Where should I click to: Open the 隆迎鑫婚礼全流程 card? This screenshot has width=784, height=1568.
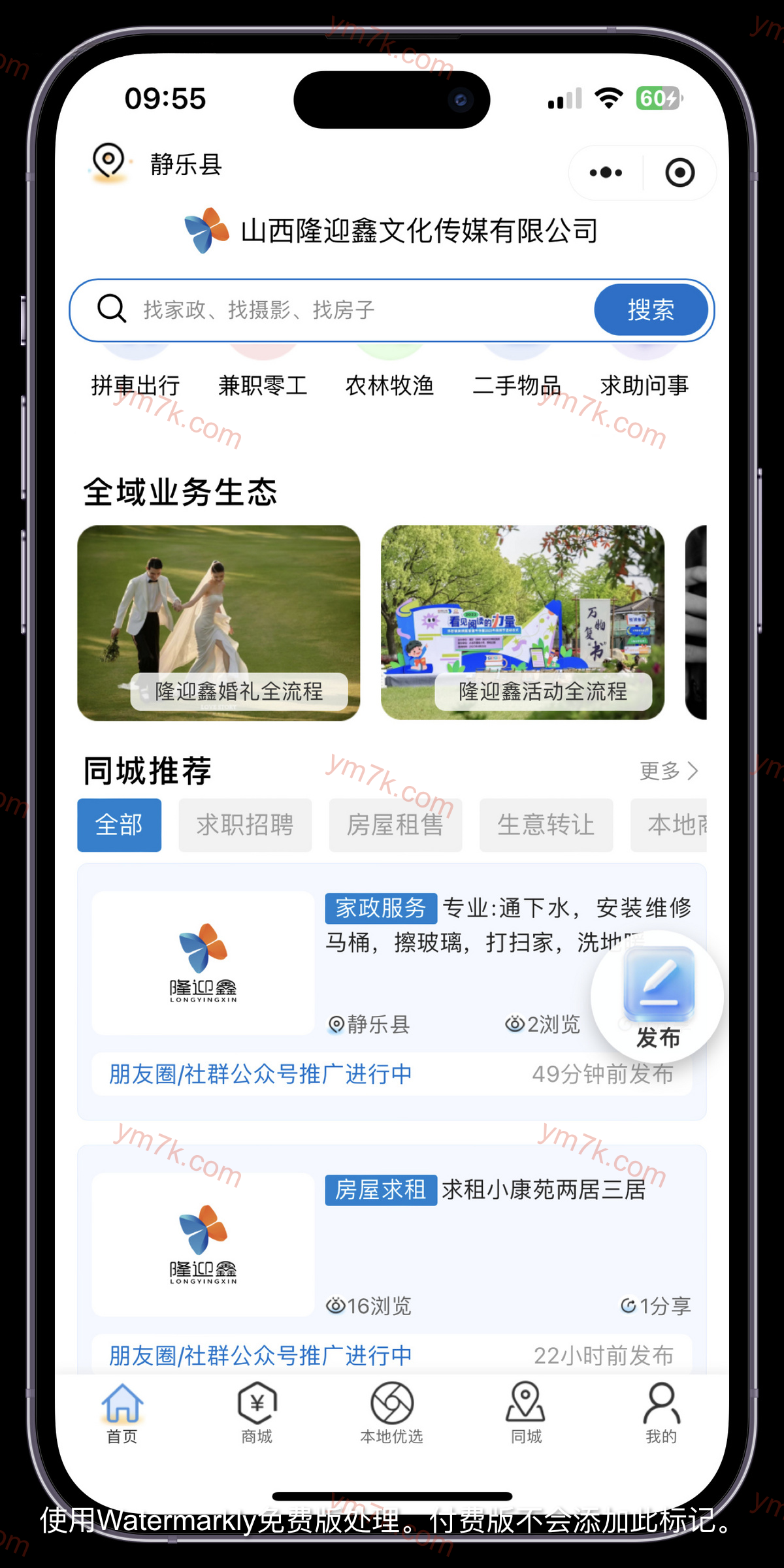pyautogui.click(x=218, y=622)
